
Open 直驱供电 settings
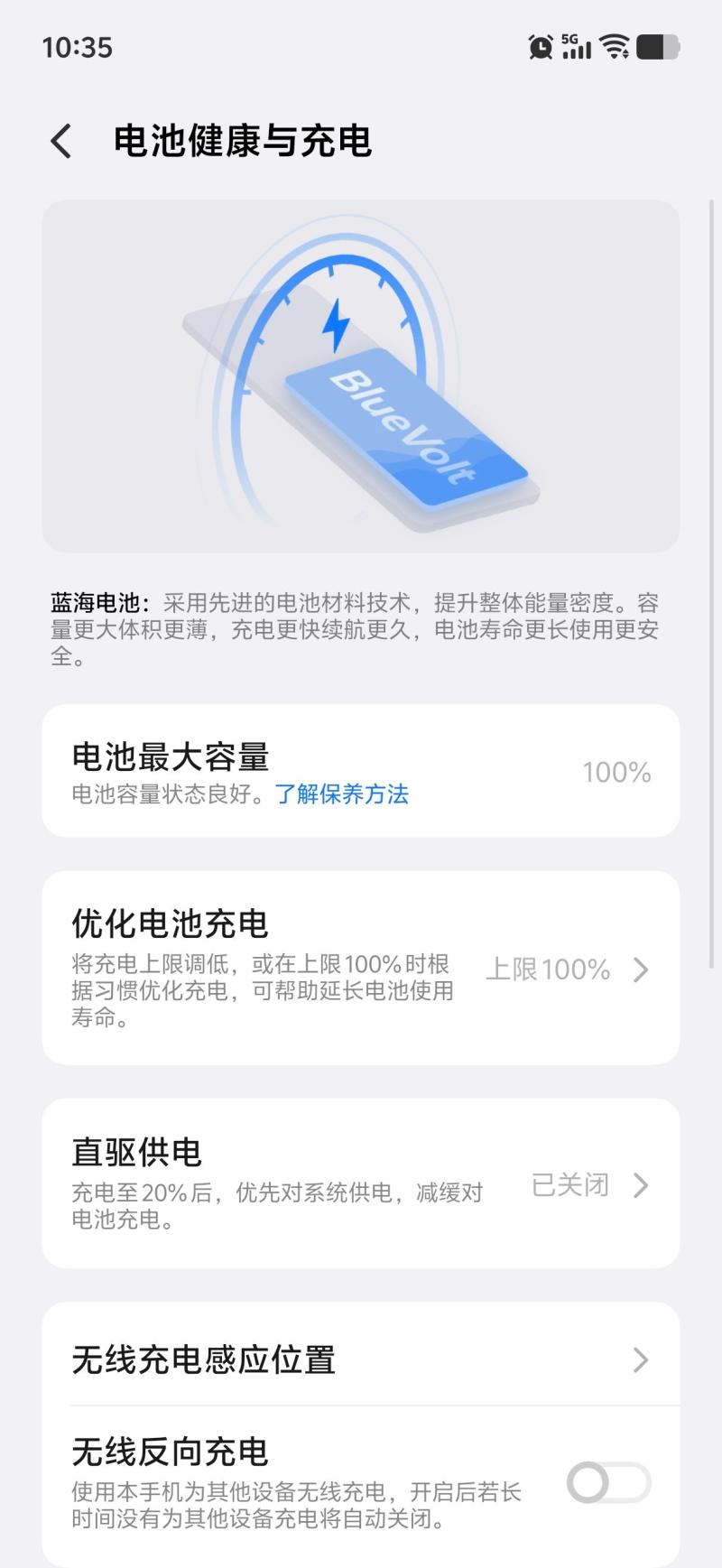pyautogui.click(x=360, y=1183)
